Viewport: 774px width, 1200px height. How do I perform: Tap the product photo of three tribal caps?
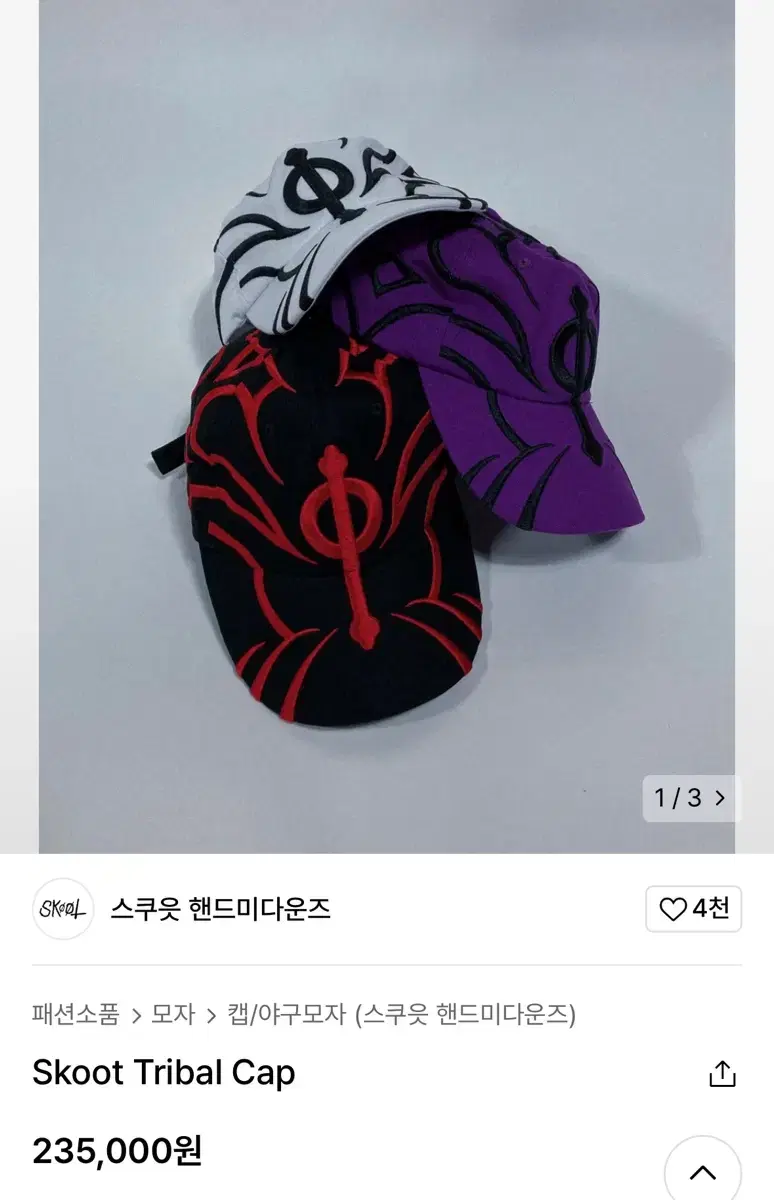tap(387, 430)
